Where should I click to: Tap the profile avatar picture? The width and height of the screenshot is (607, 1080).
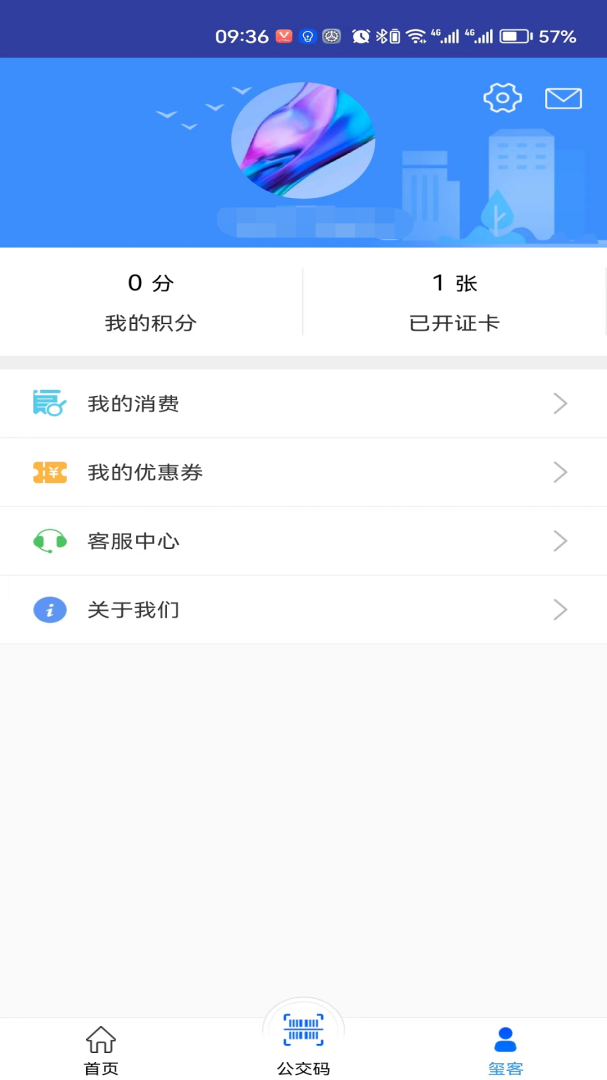tap(303, 140)
